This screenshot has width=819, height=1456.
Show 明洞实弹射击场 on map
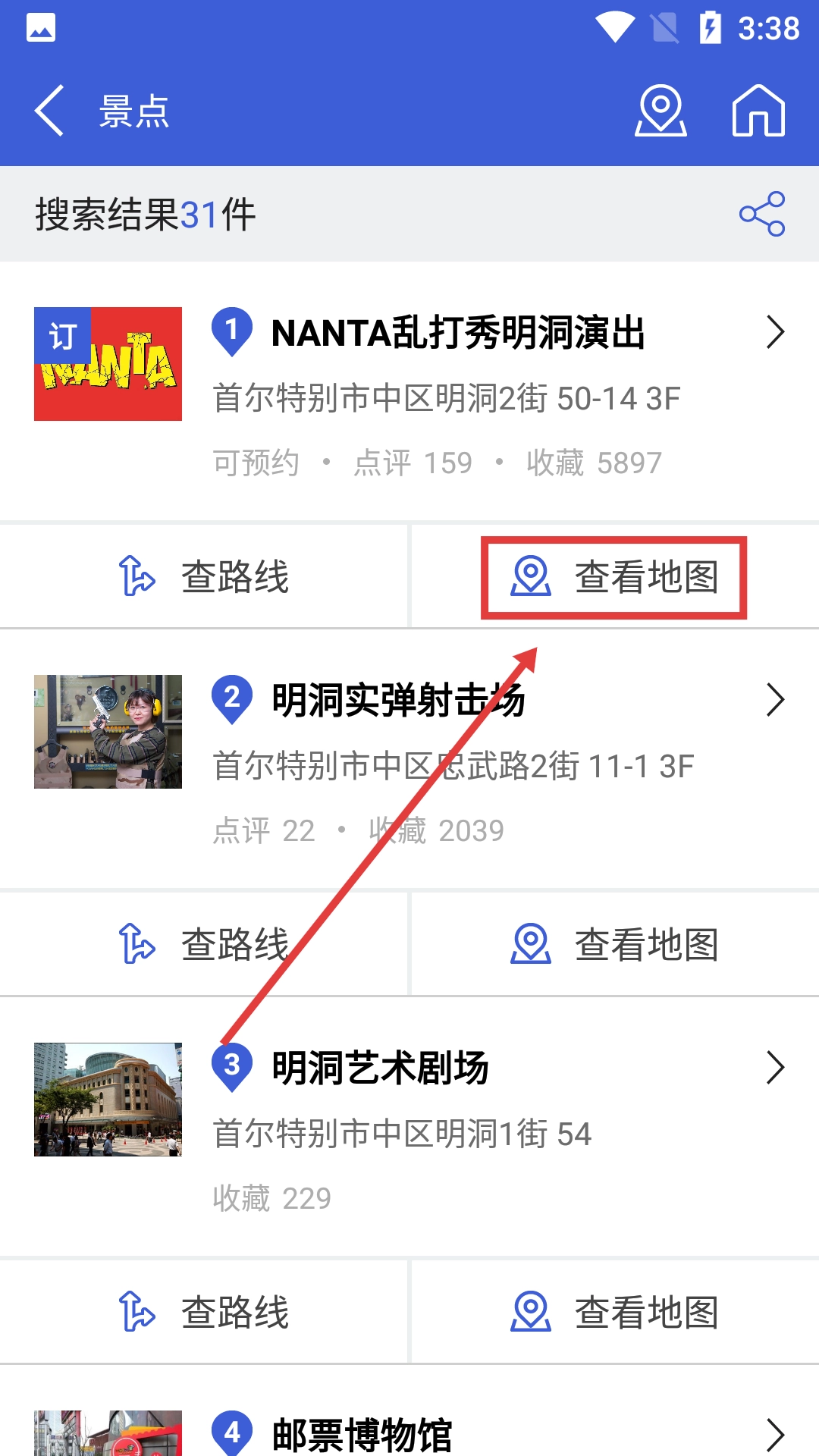tap(614, 944)
